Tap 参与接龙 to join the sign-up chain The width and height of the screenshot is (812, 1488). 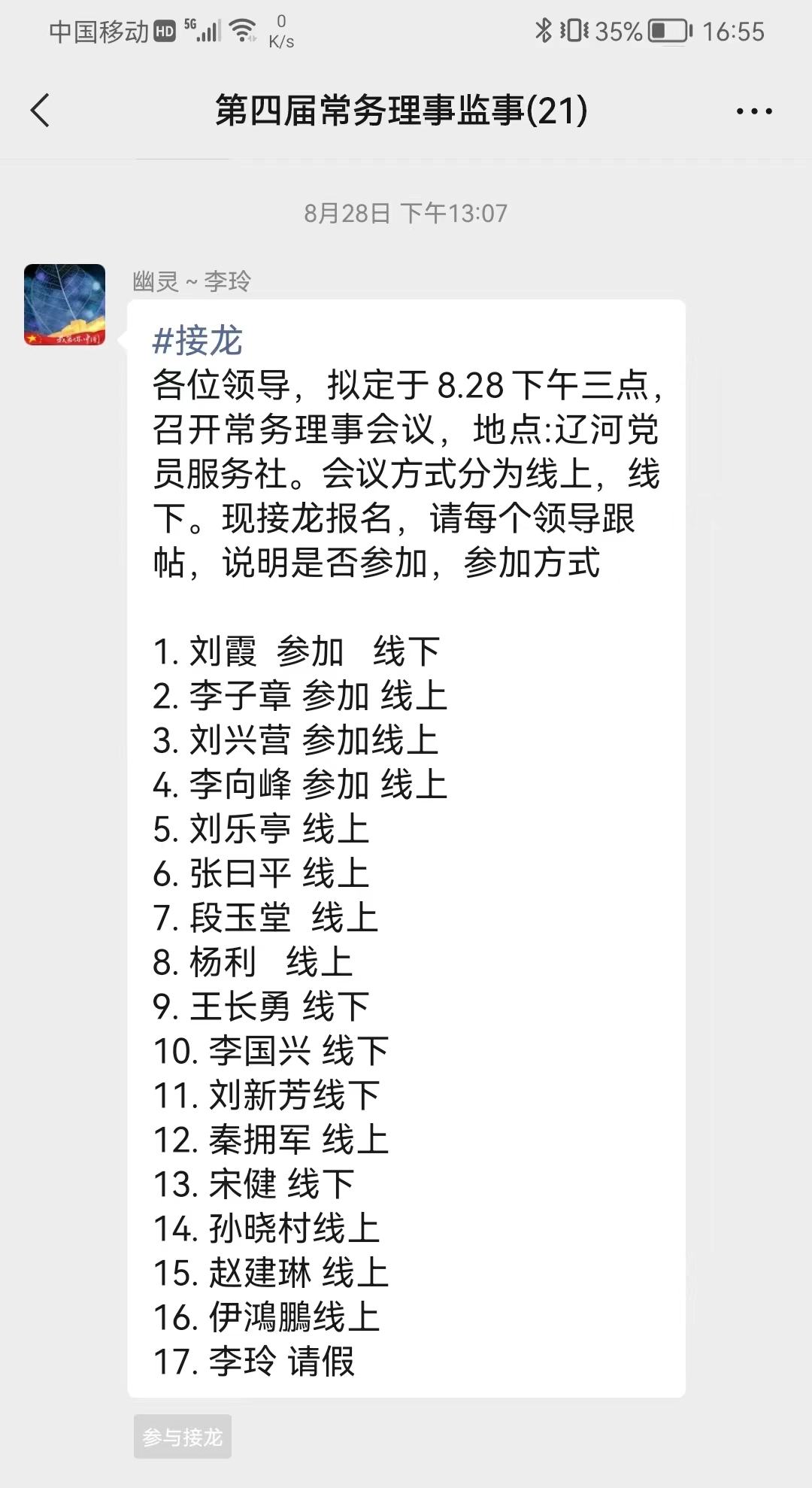pos(183,1436)
